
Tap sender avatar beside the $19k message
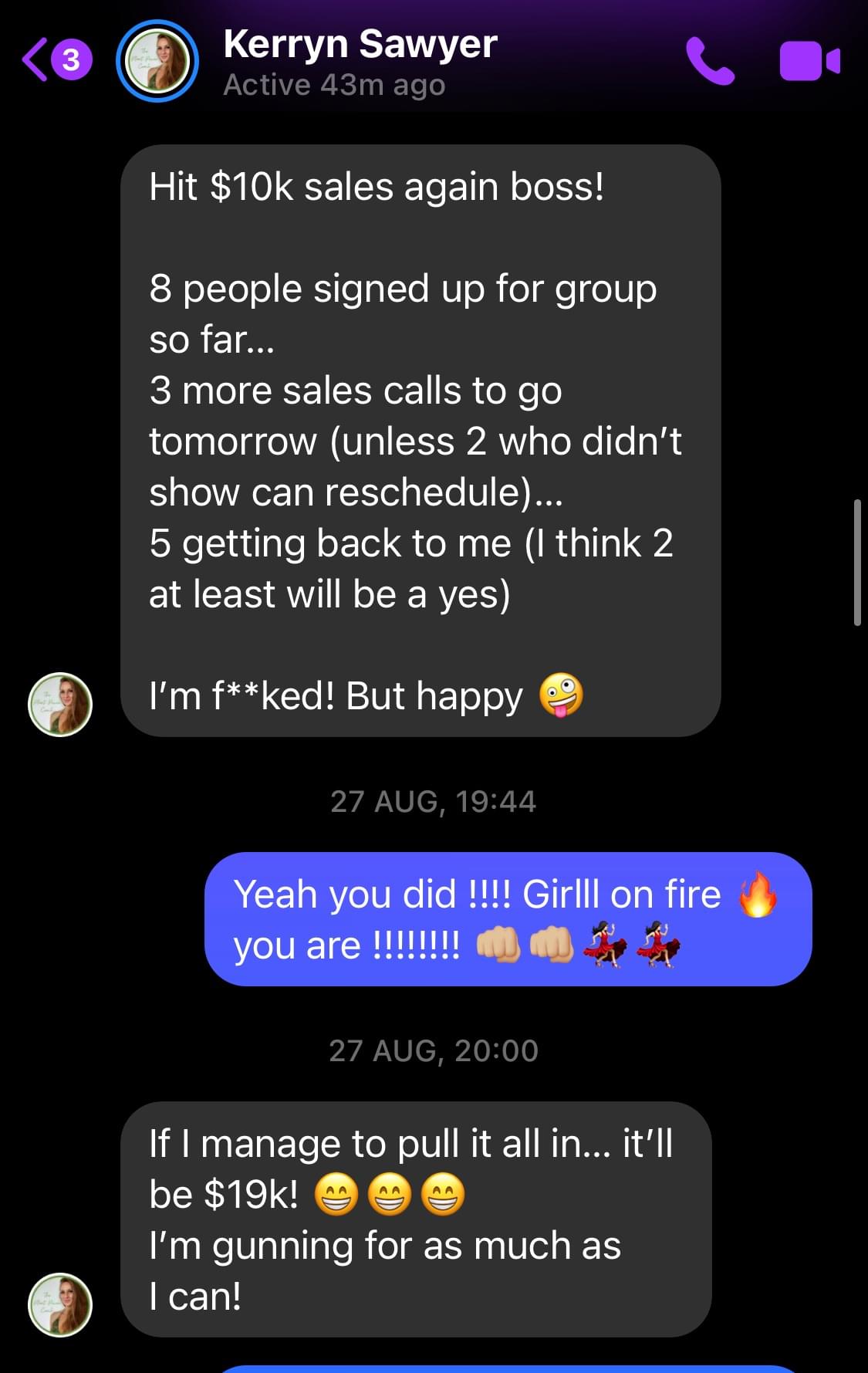tap(60, 1304)
